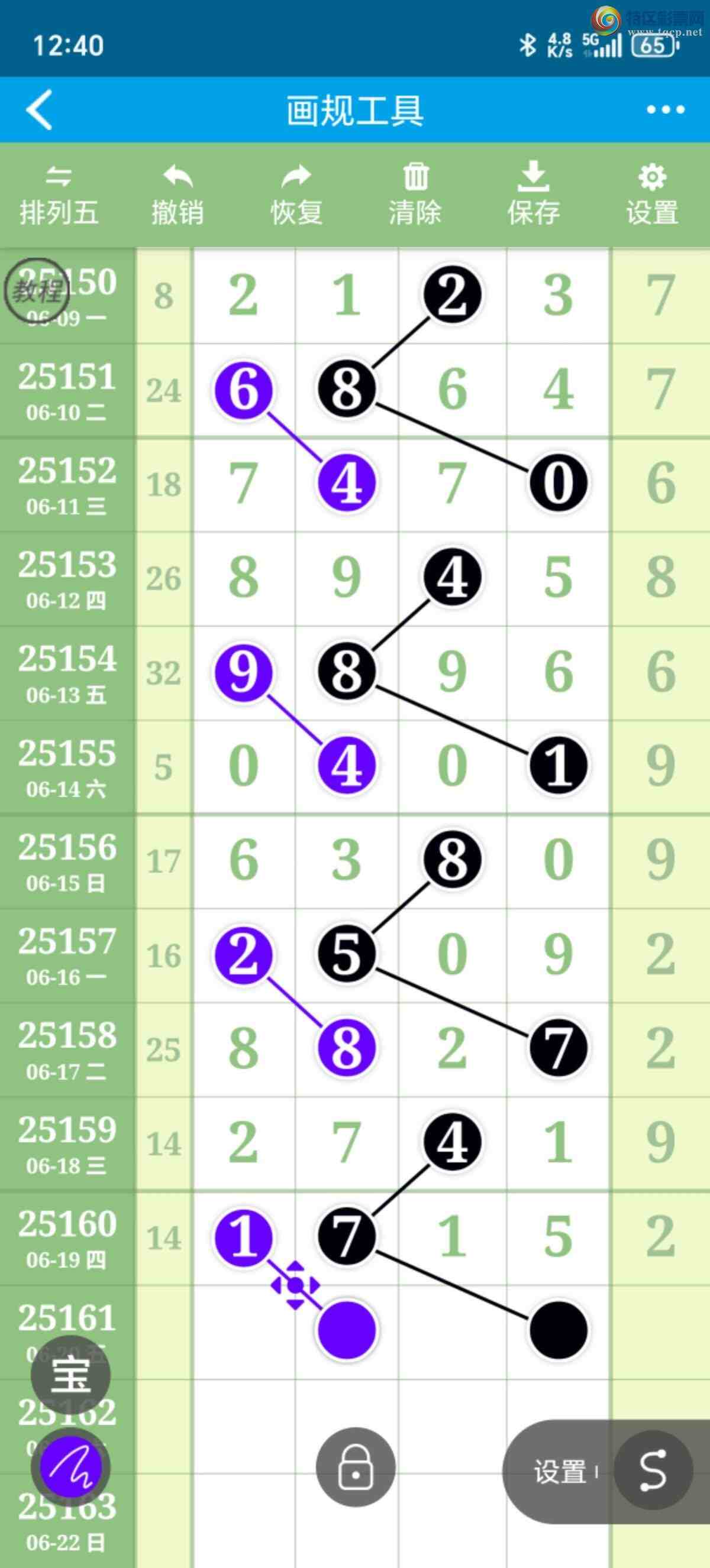The width and height of the screenshot is (710, 1568).
Task: Open the three-dot overflow menu
Action: pos(665,110)
